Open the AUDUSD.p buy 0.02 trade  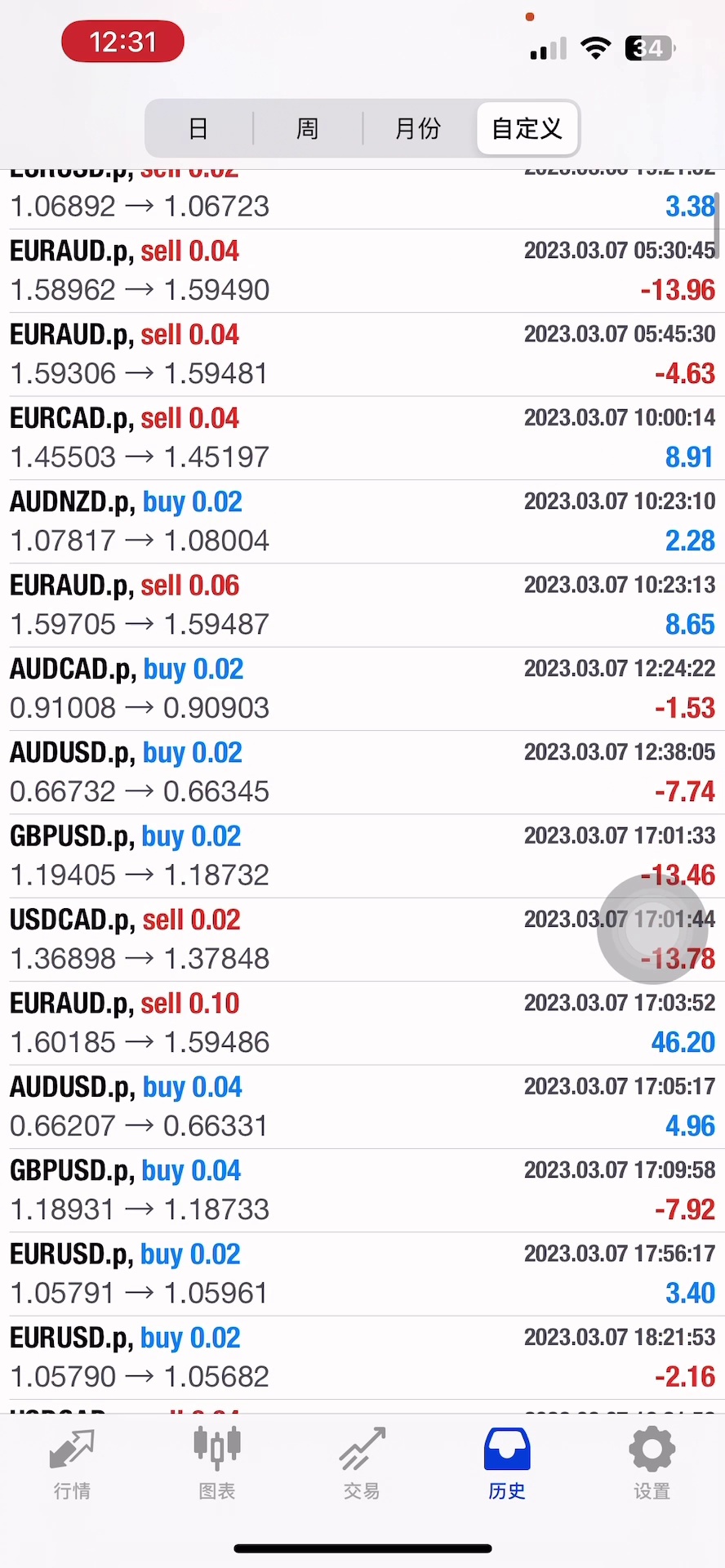pos(362,773)
